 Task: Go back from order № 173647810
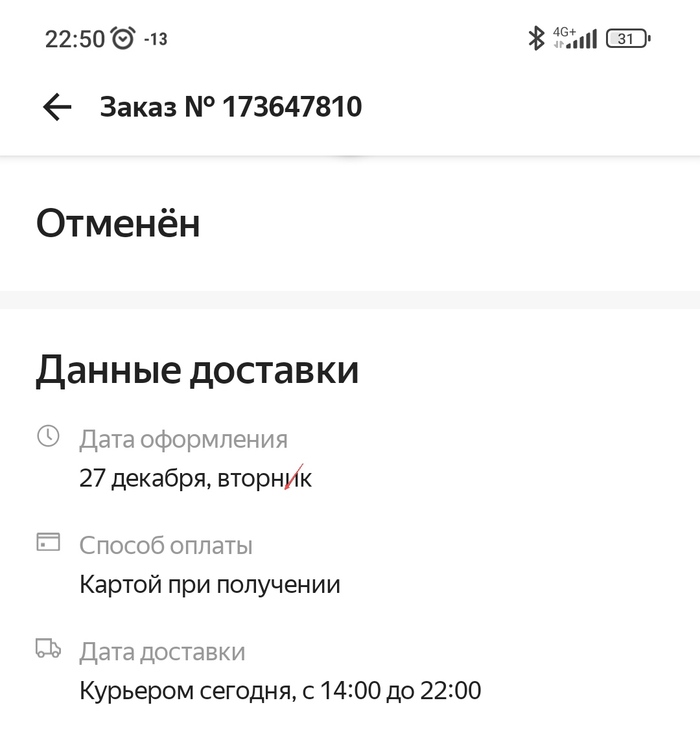click(57, 107)
